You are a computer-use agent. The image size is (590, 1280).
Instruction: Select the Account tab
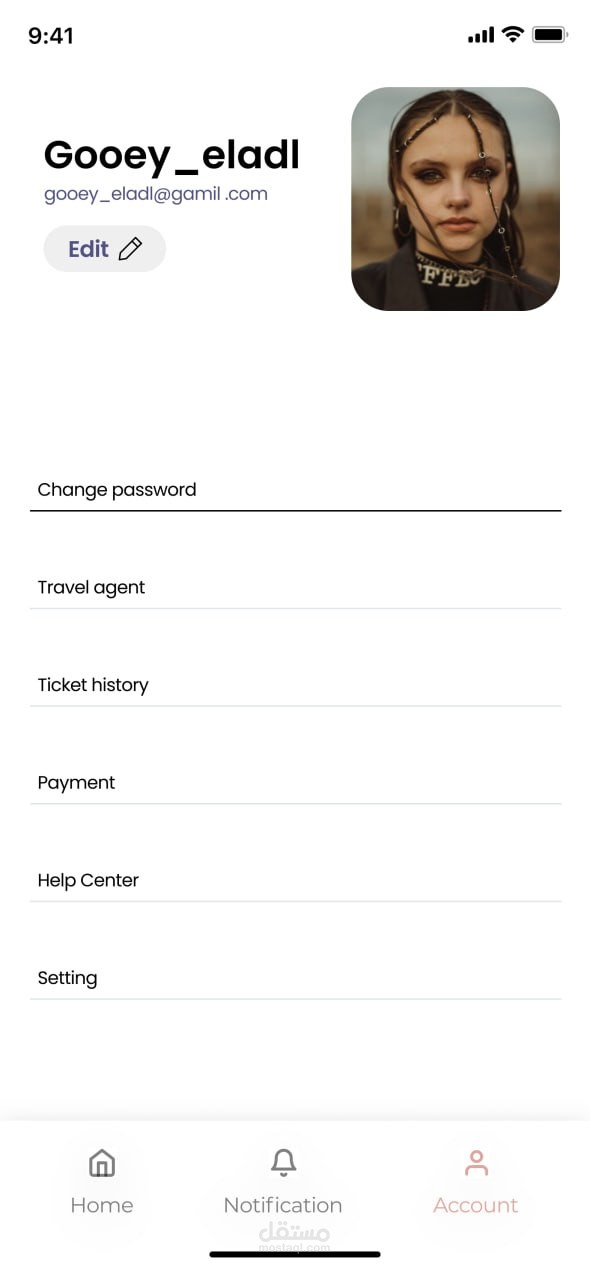tap(476, 1182)
